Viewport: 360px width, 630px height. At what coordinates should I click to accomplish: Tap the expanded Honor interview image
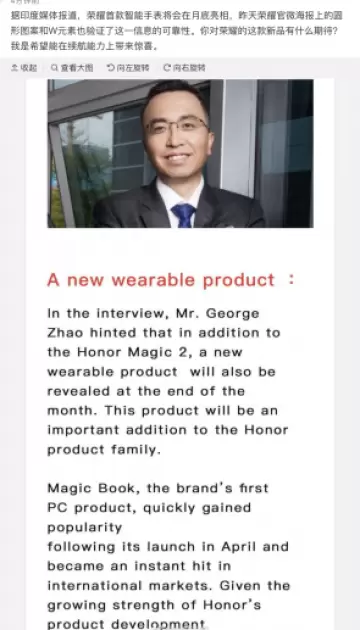[x=180, y=354]
